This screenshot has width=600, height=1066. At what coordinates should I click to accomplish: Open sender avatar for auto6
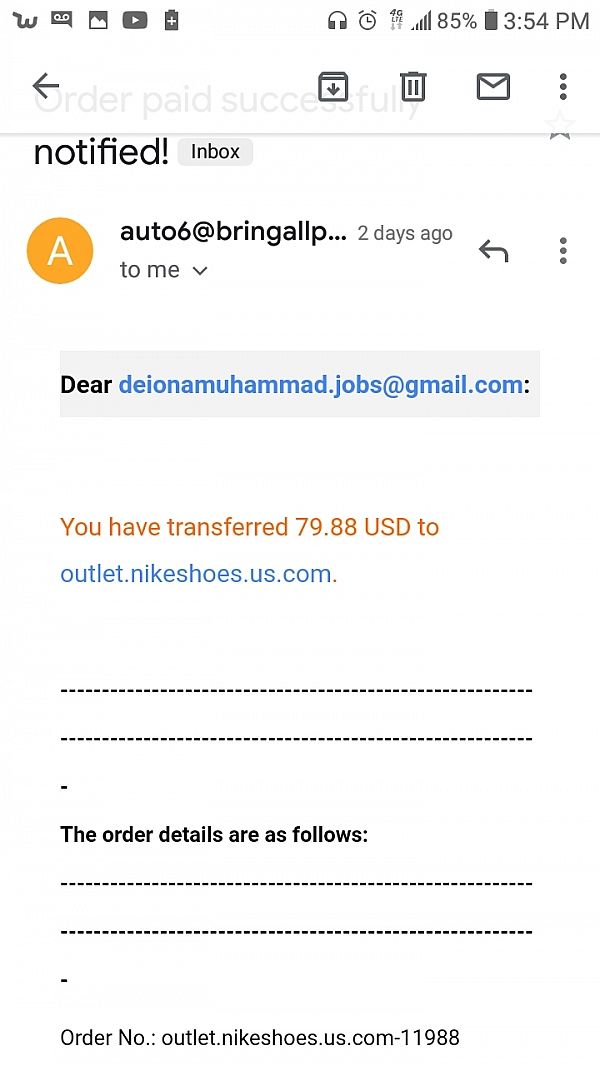(60, 251)
